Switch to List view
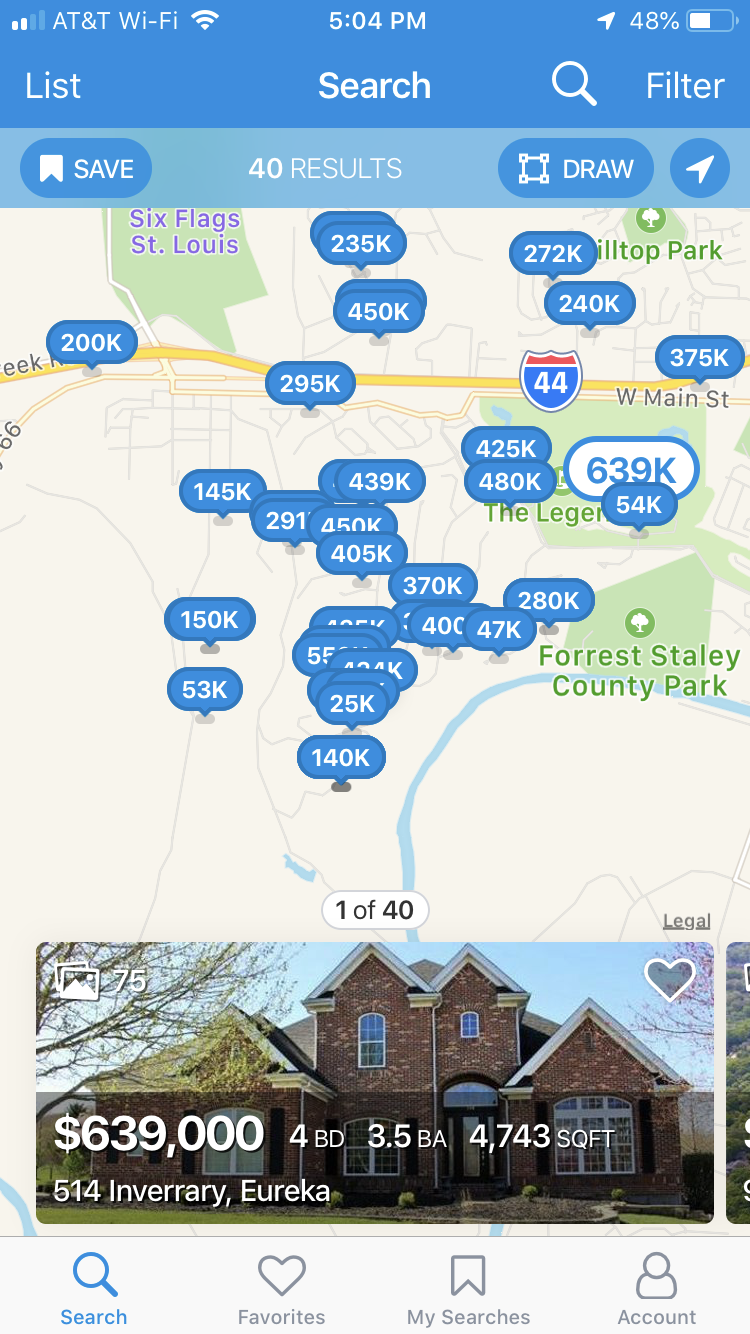Viewport: 750px width, 1334px height. [52, 86]
